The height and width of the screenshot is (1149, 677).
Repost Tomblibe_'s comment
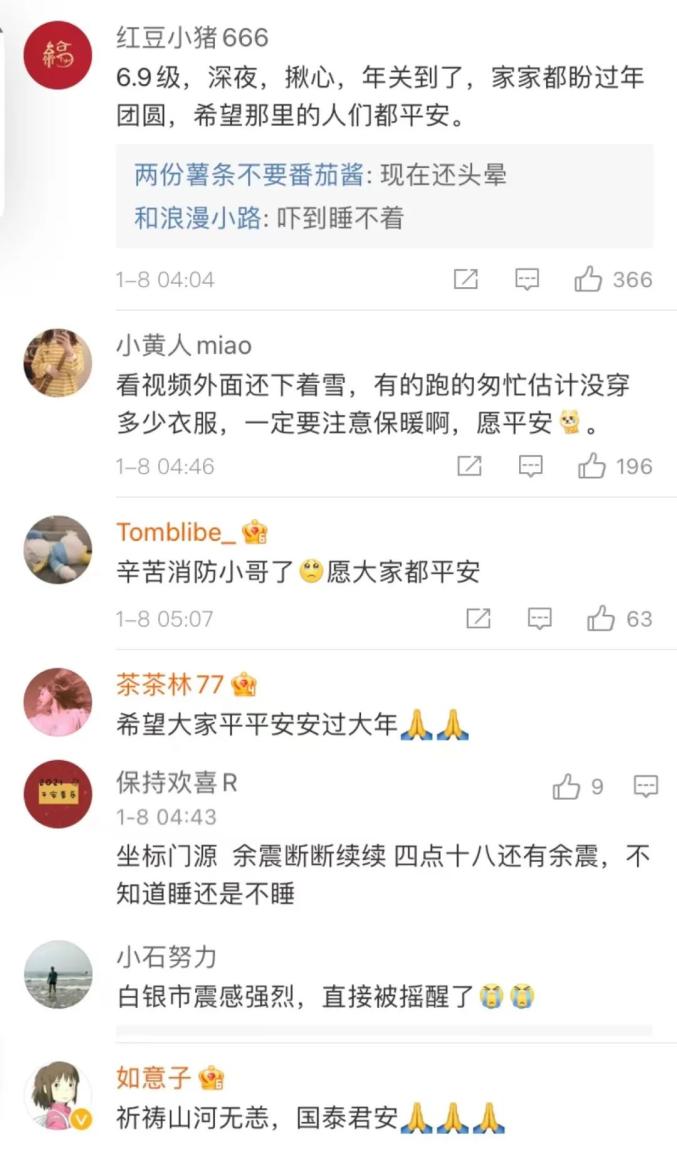click(x=478, y=619)
